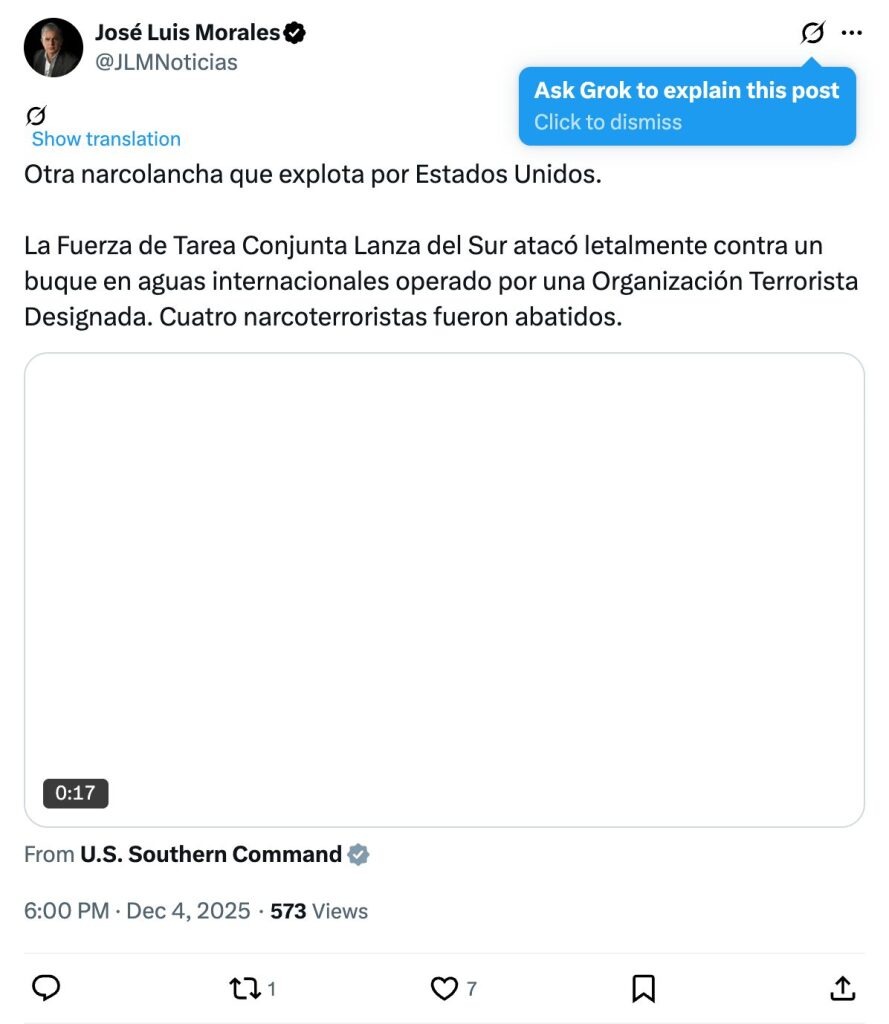Image resolution: width=889 pixels, height=1024 pixels.
Task: Play the 0:17 video
Action: point(444,590)
